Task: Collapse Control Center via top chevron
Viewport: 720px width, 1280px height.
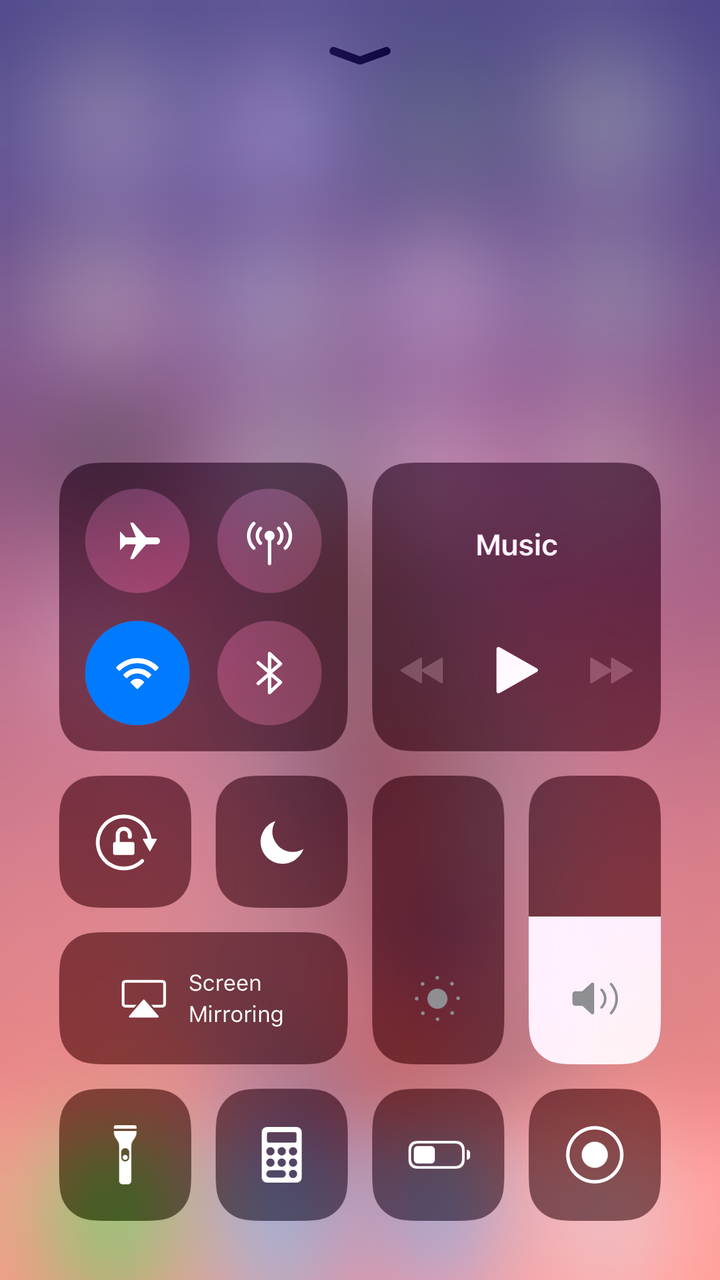Action: [x=359, y=55]
